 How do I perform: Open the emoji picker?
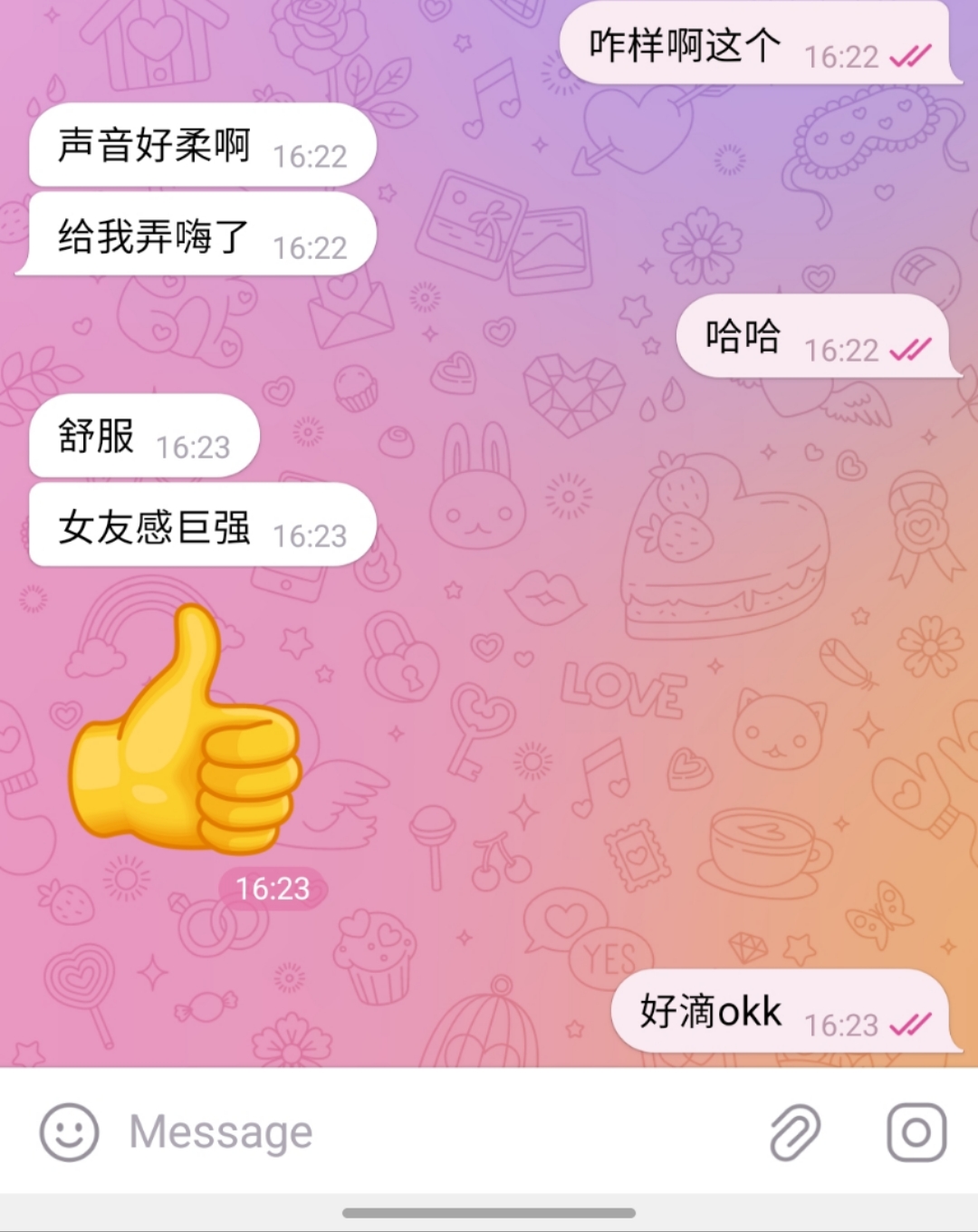(69, 1132)
